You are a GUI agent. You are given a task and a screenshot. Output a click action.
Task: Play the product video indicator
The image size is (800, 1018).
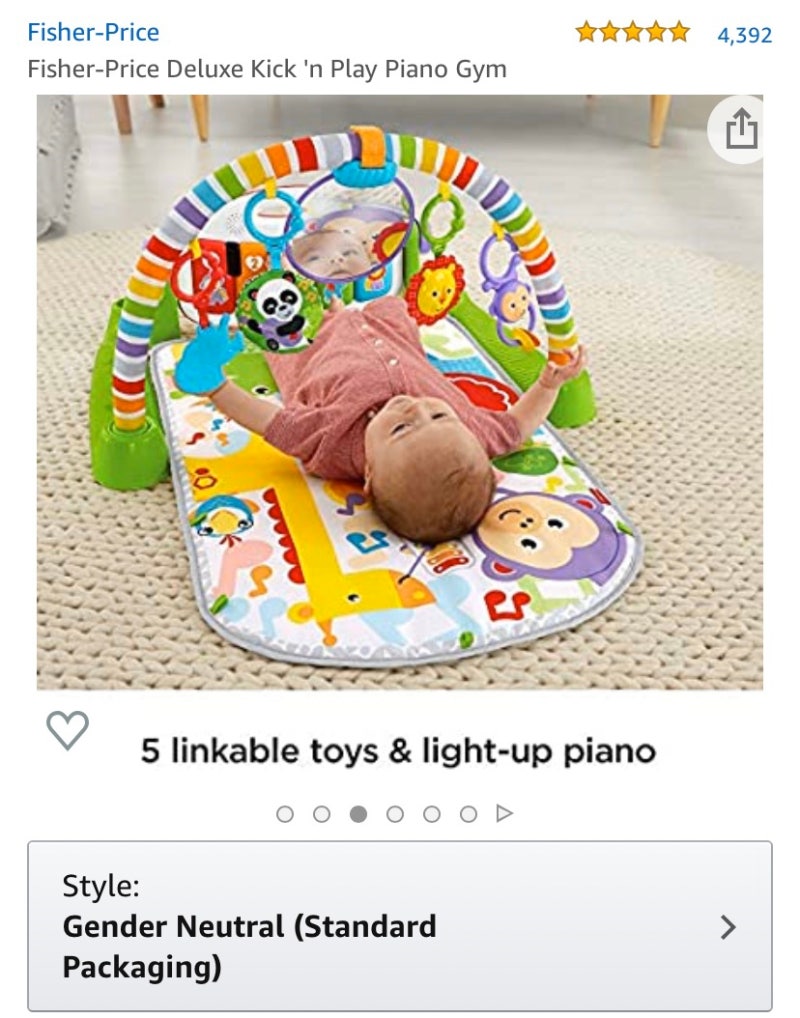click(505, 814)
